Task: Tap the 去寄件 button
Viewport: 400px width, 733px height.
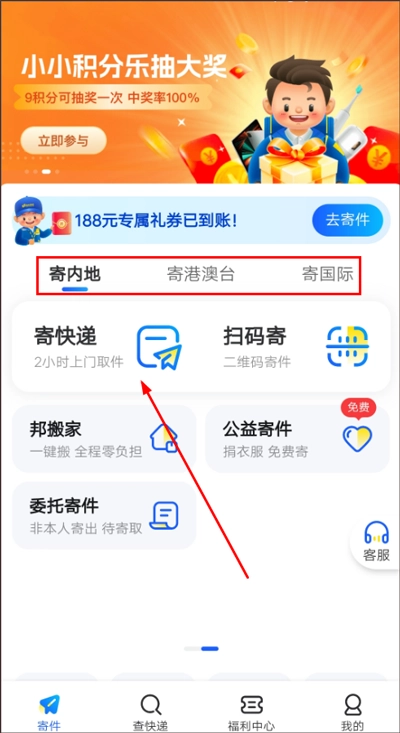Action: (x=348, y=220)
